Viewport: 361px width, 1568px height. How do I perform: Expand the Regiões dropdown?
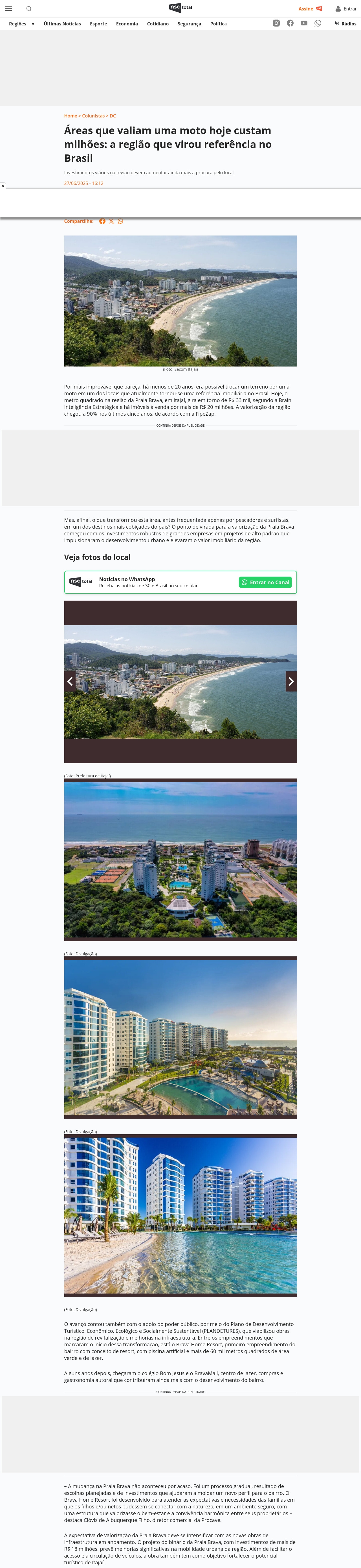point(21,24)
